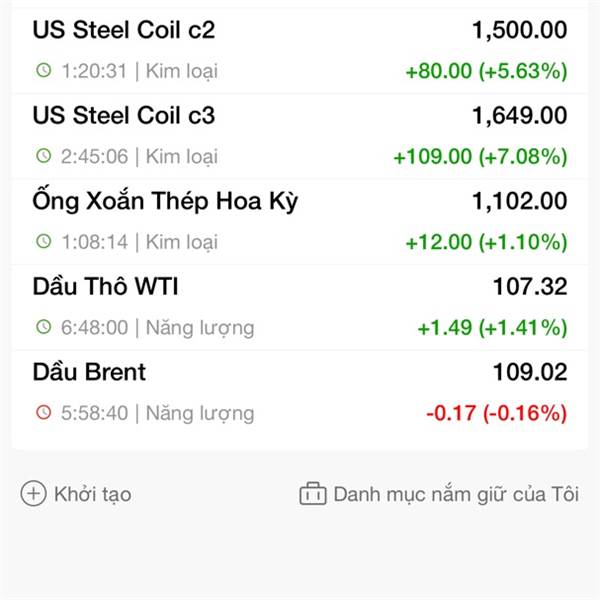Image resolution: width=600 pixels, height=600 pixels.
Task: Show the Dầu Brent quote
Action: [x=89, y=373]
